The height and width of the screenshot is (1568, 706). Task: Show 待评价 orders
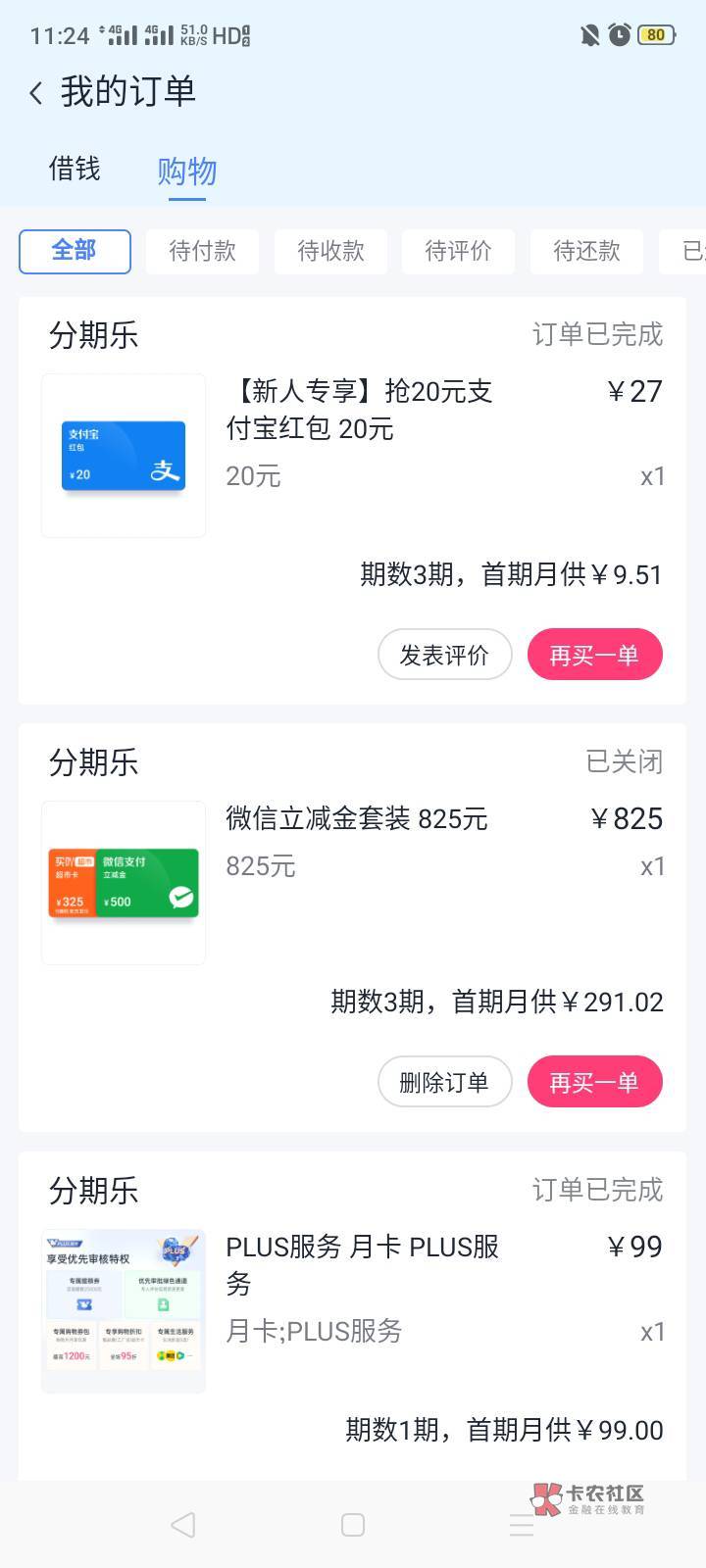pyautogui.click(x=458, y=252)
